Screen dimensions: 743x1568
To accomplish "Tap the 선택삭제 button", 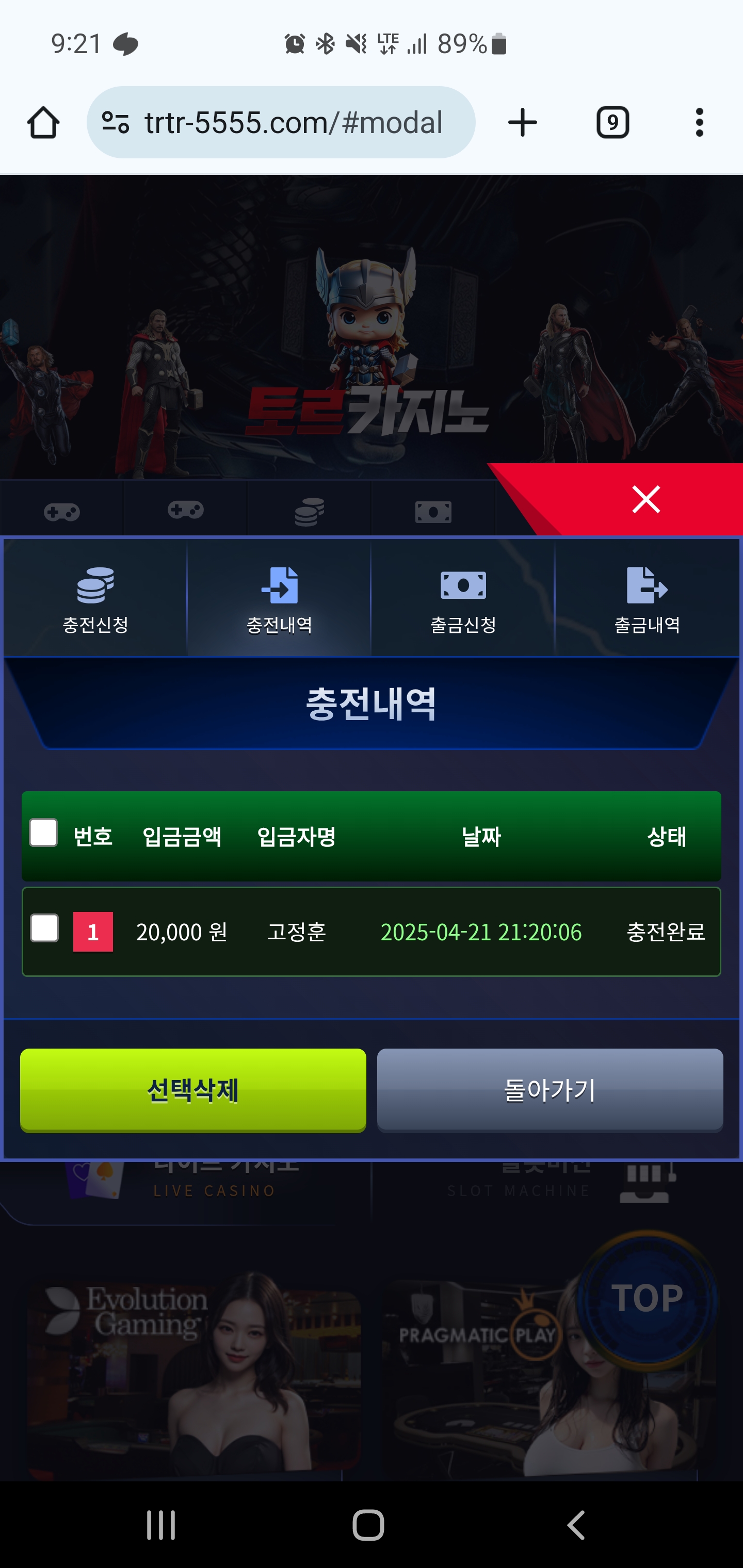I will tap(193, 1089).
